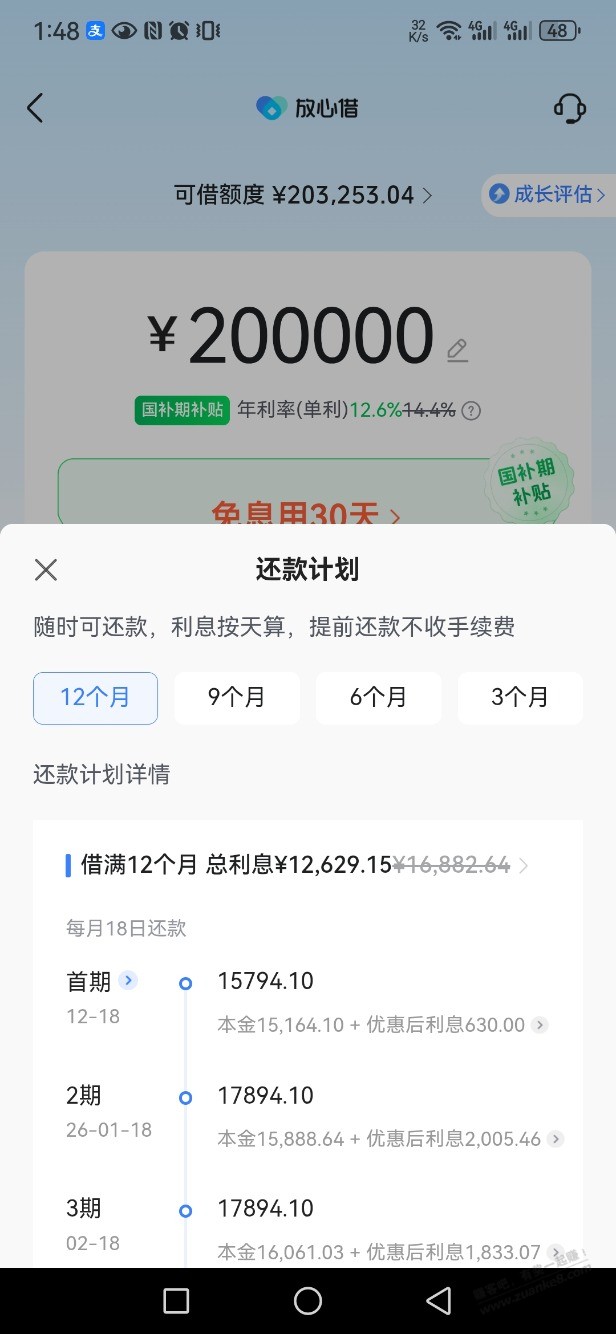The width and height of the screenshot is (616, 1334).
Task: Open customer service headset icon
Action: [569, 108]
